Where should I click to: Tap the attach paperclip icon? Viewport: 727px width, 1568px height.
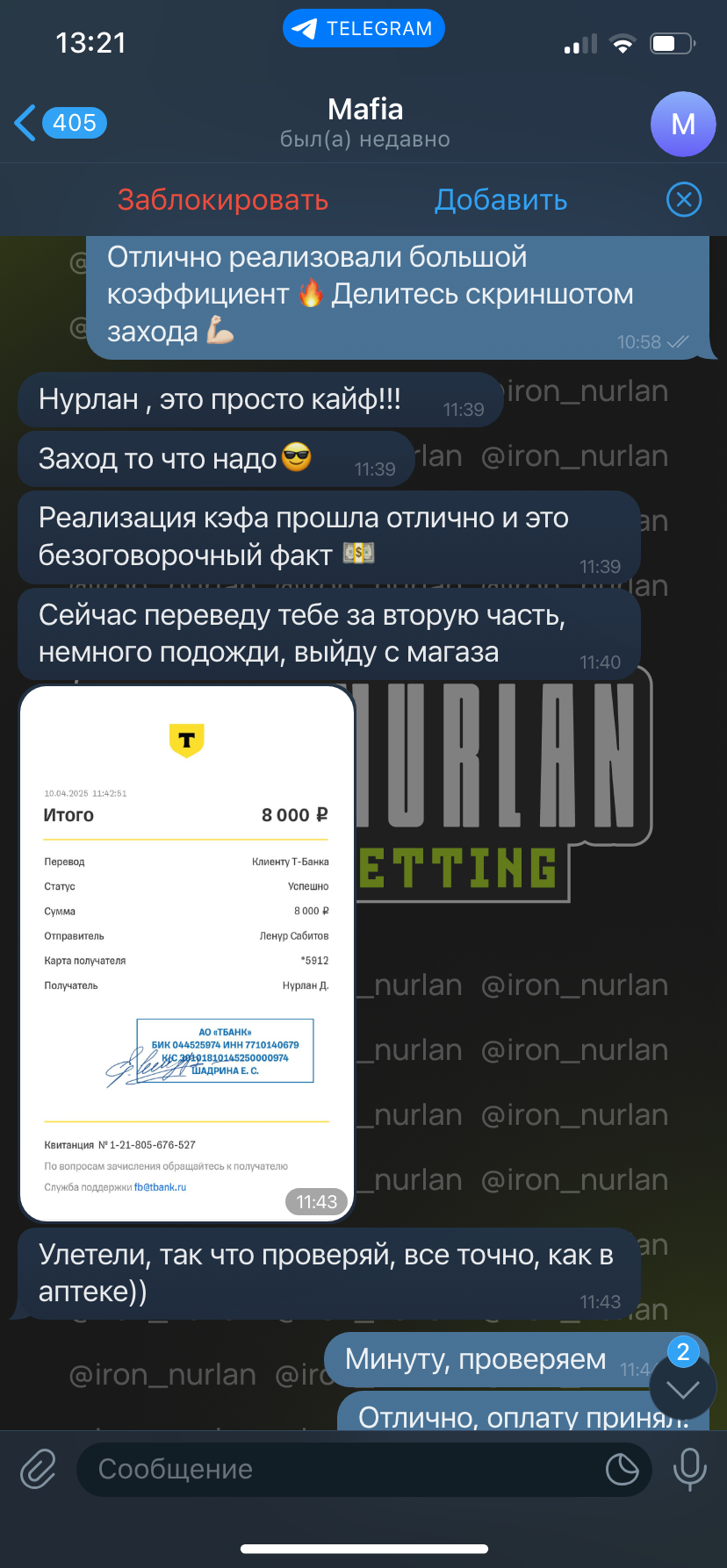[38, 1469]
